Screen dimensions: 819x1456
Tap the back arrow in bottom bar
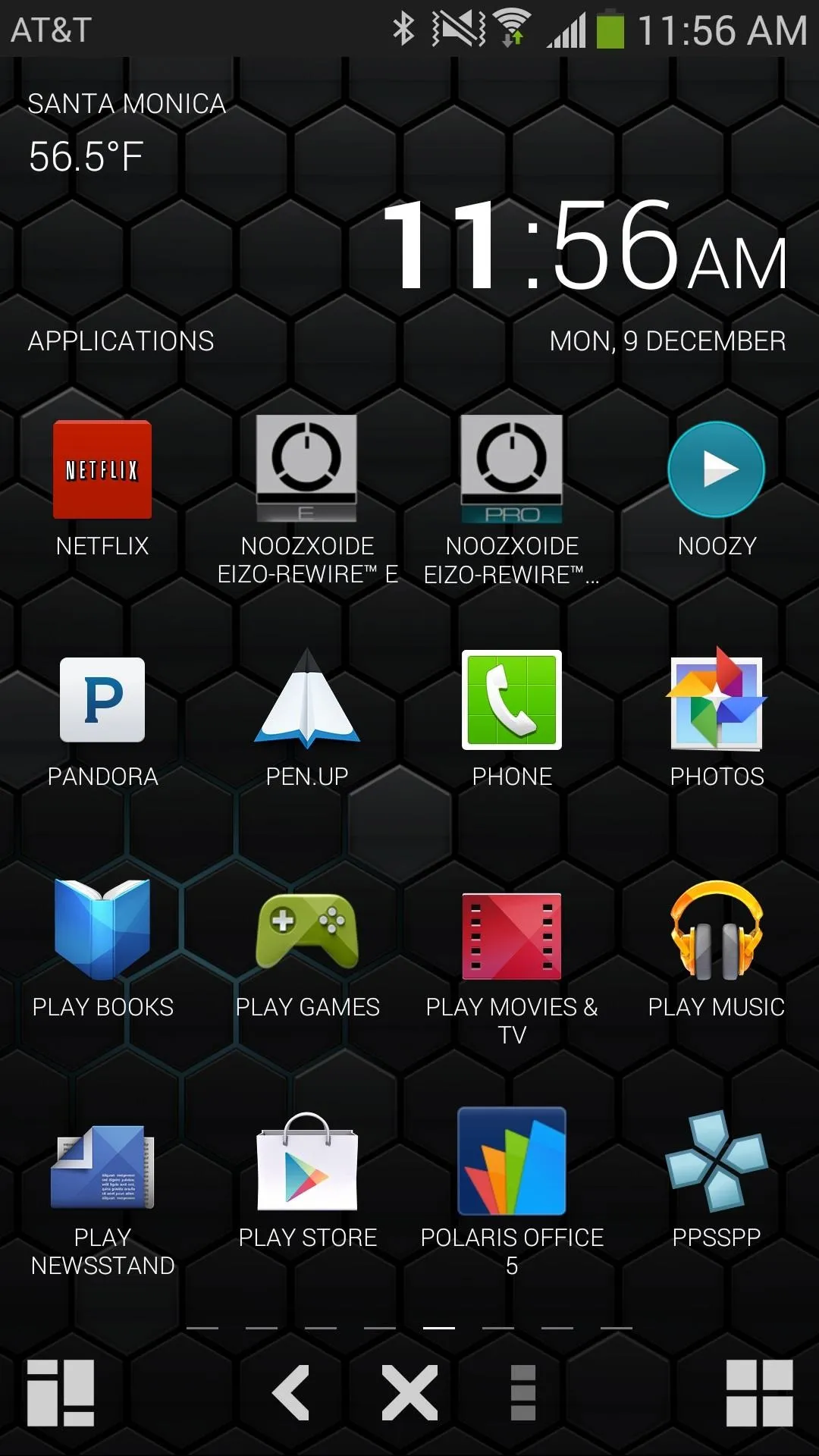[x=290, y=1392]
